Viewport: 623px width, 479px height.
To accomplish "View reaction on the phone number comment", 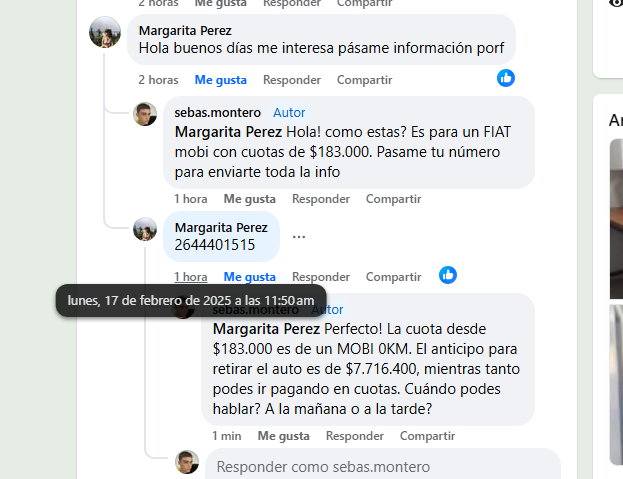I will tap(448, 274).
